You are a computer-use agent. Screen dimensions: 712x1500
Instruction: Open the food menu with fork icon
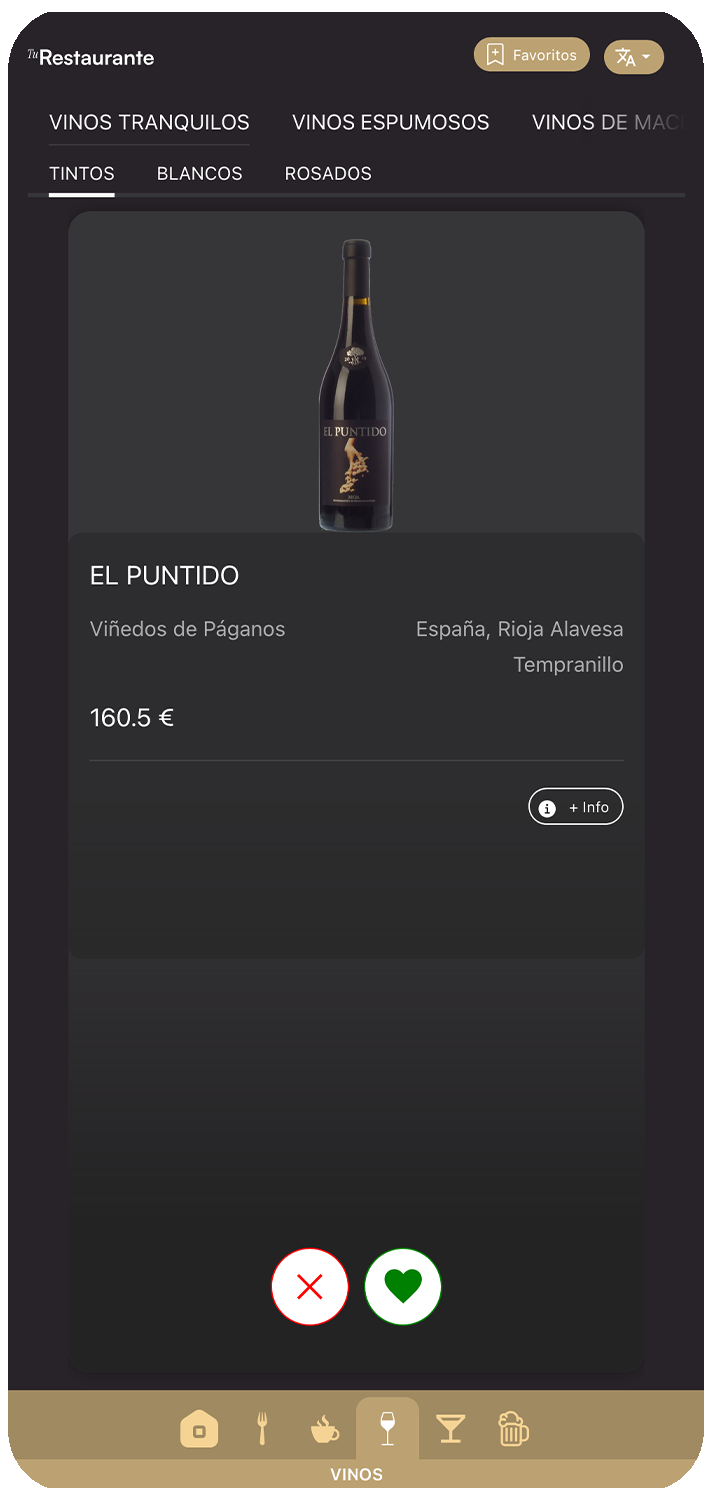[x=262, y=1430]
